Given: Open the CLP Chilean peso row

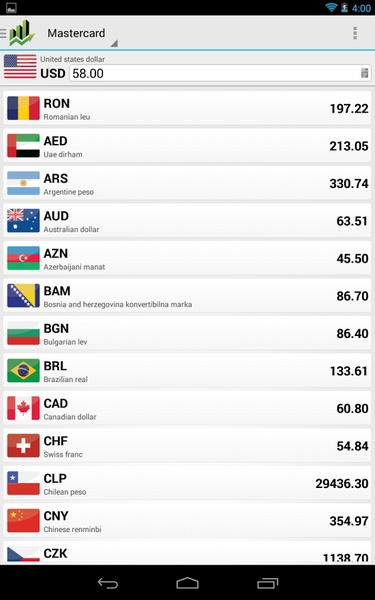Looking at the screenshot, I should pos(187,483).
